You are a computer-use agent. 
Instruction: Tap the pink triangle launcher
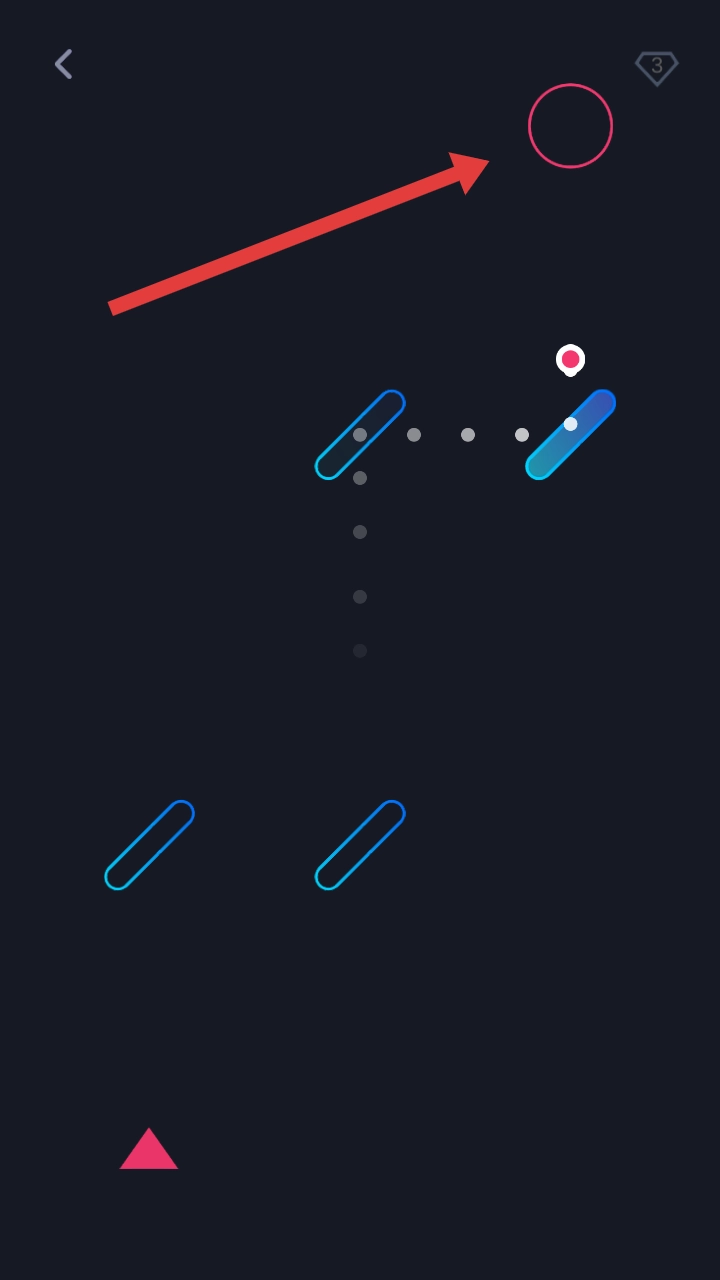tap(149, 1151)
